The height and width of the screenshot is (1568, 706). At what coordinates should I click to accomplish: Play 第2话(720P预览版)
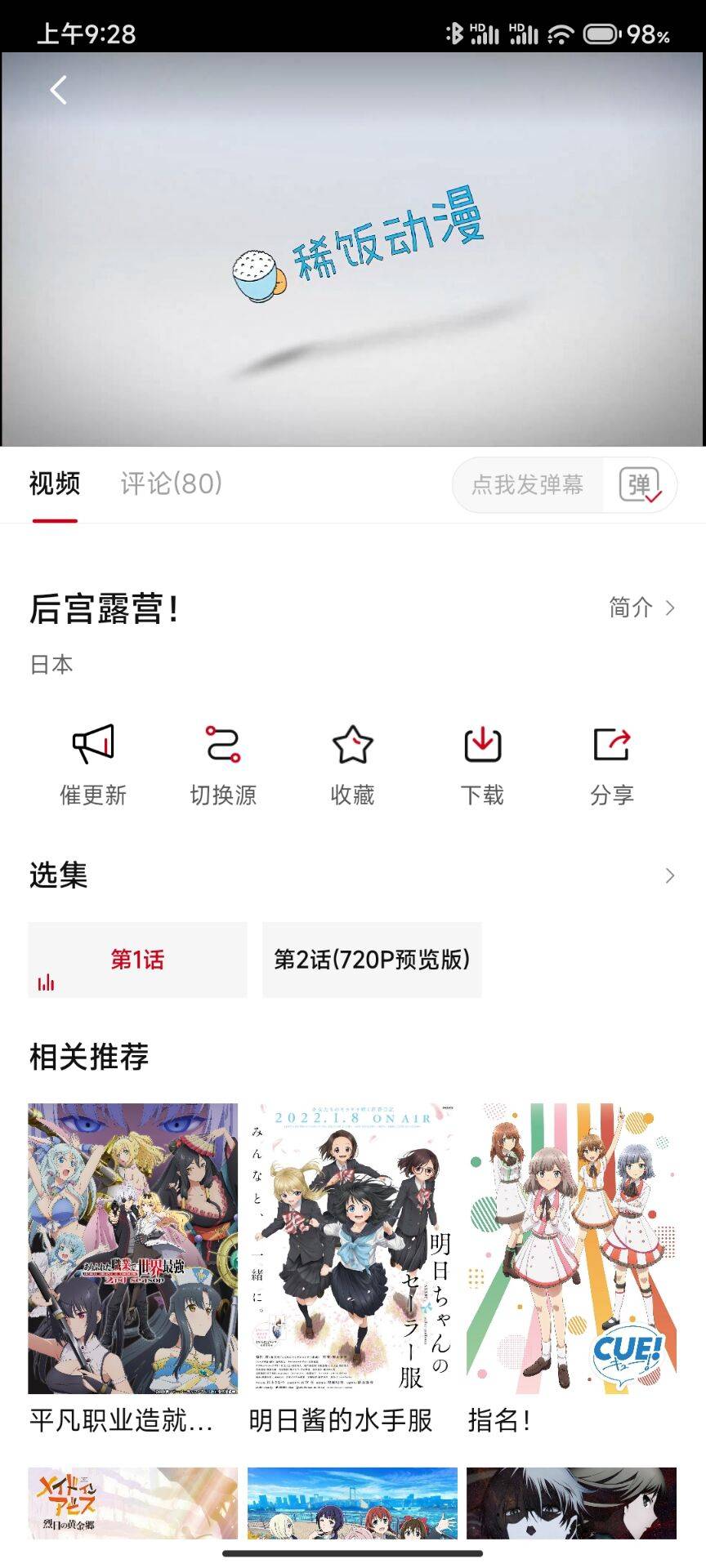click(372, 960)
